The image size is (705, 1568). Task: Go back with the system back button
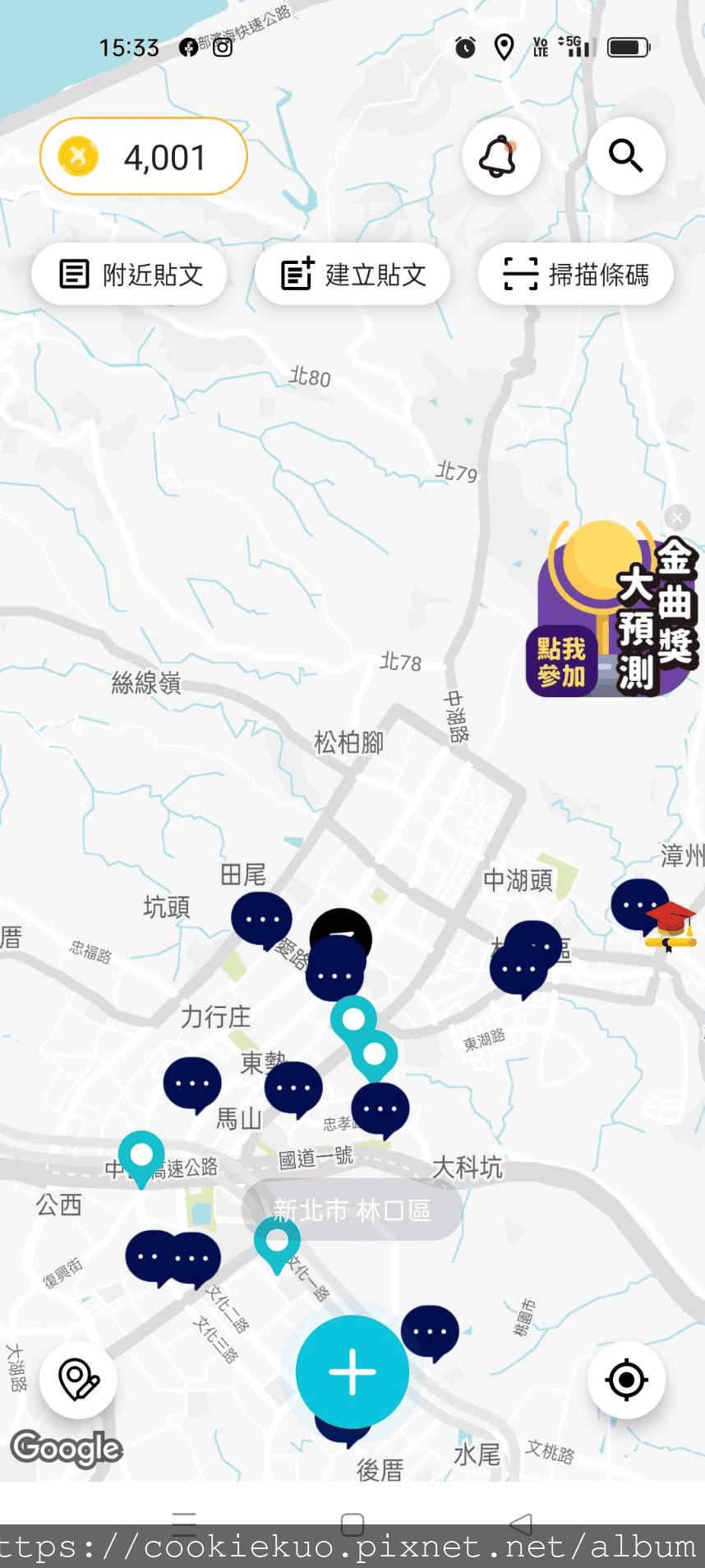click(x=520, y=1524)
